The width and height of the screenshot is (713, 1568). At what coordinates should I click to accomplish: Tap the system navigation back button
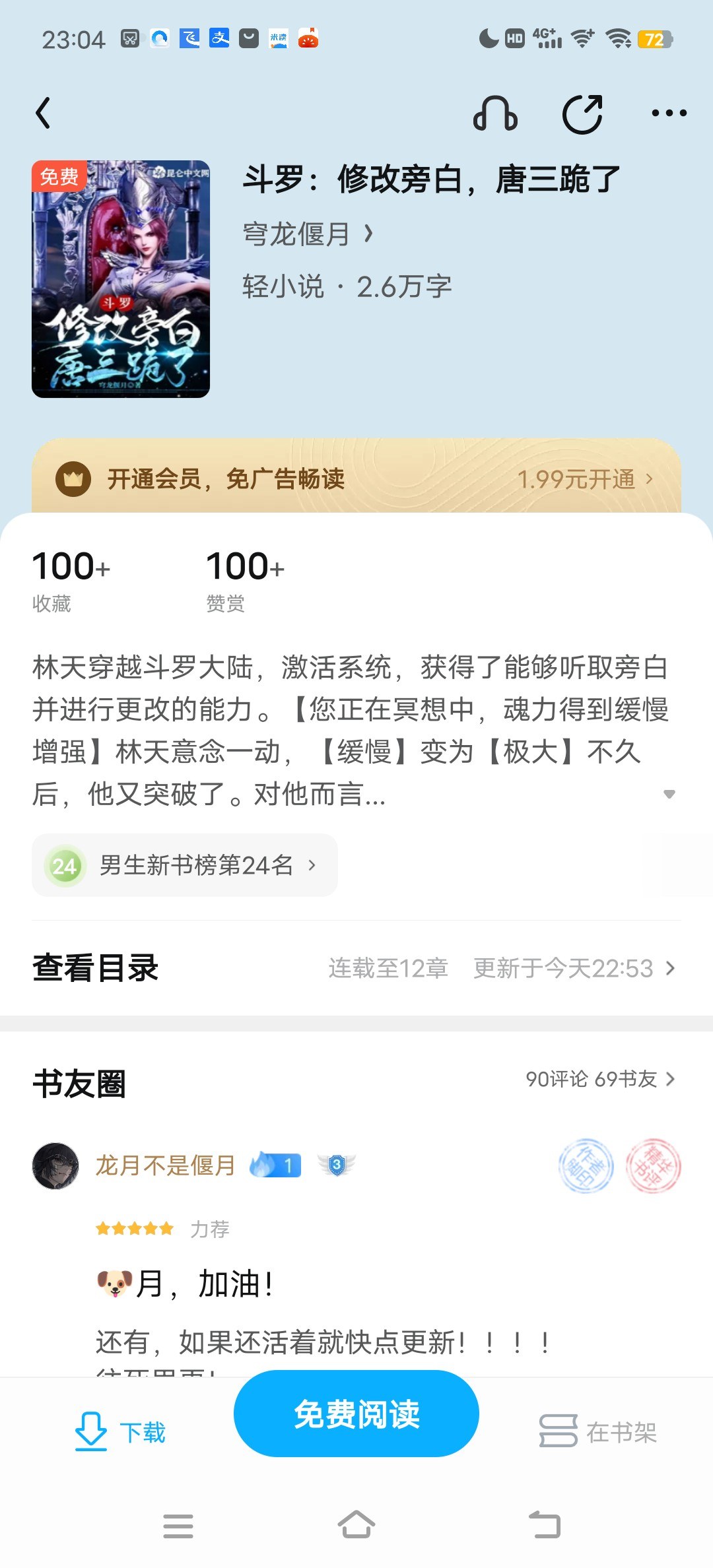pyautogui.click(x=544, y=1525)
